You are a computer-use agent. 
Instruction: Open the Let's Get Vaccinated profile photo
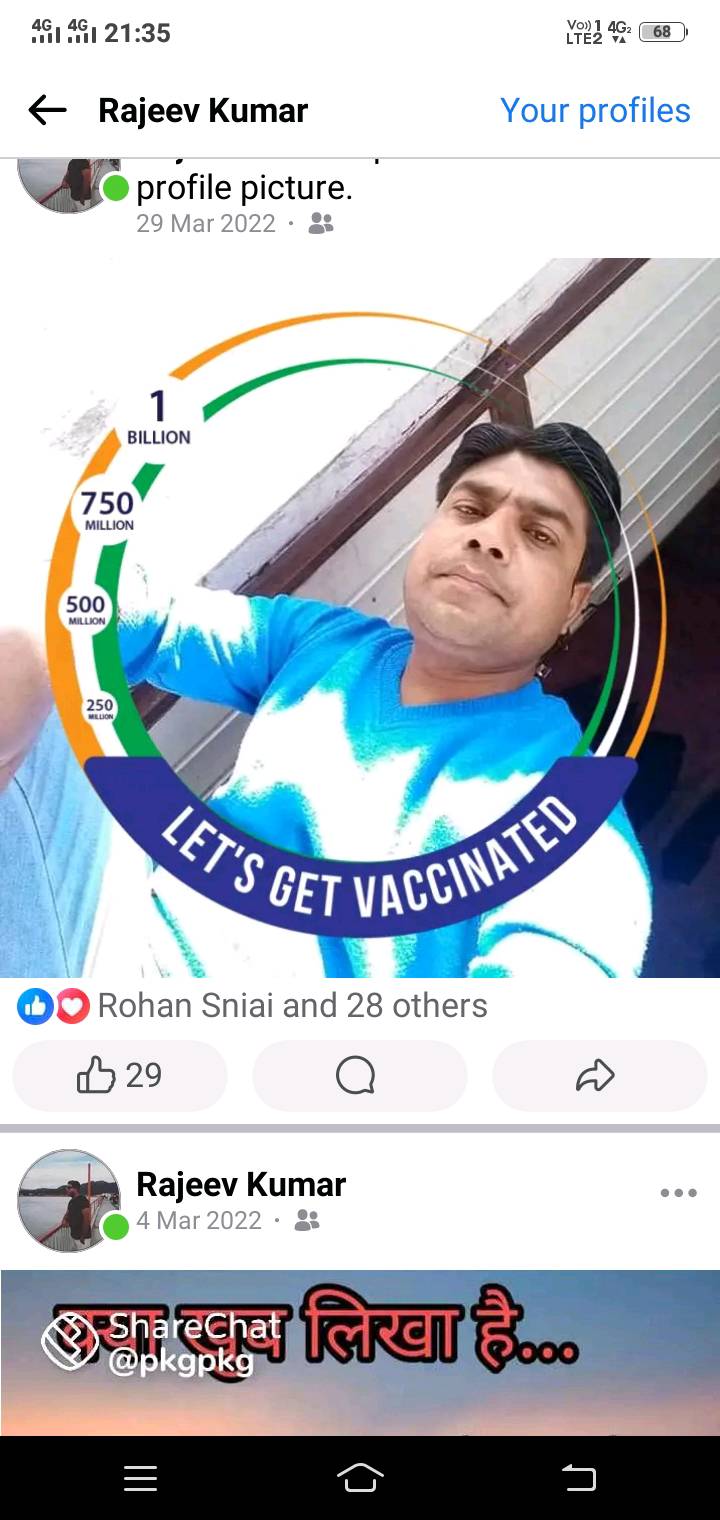[x=360, y=618]
